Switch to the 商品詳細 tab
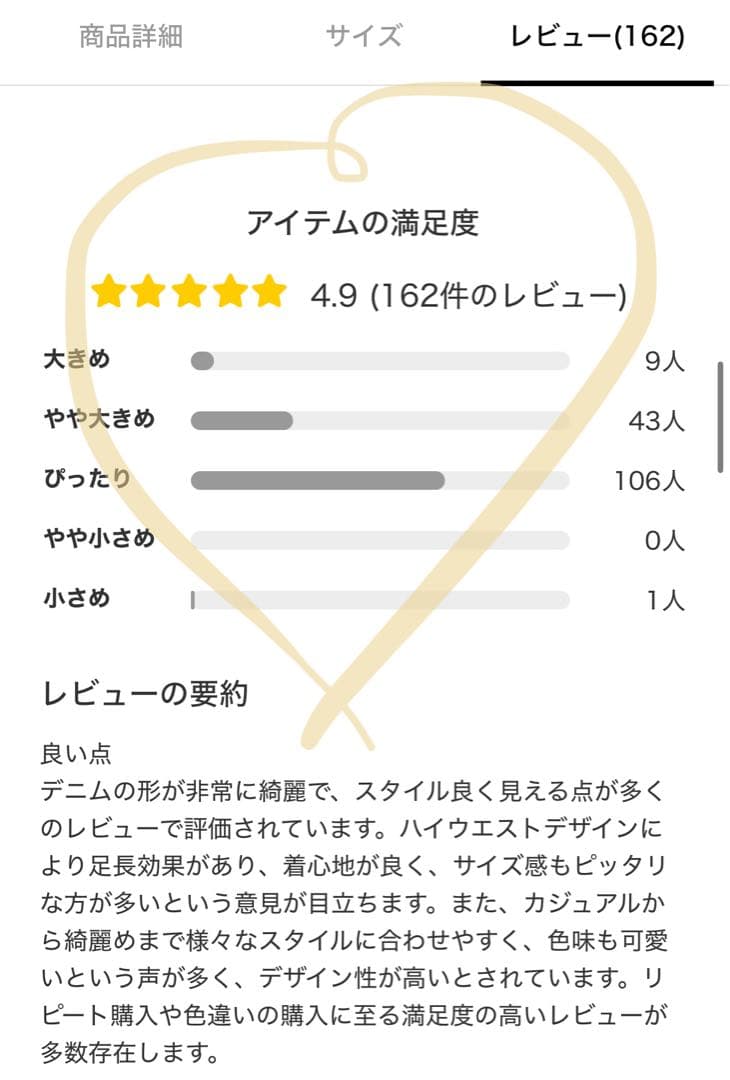Screen dimensions: 730x1080 point(131,37)
